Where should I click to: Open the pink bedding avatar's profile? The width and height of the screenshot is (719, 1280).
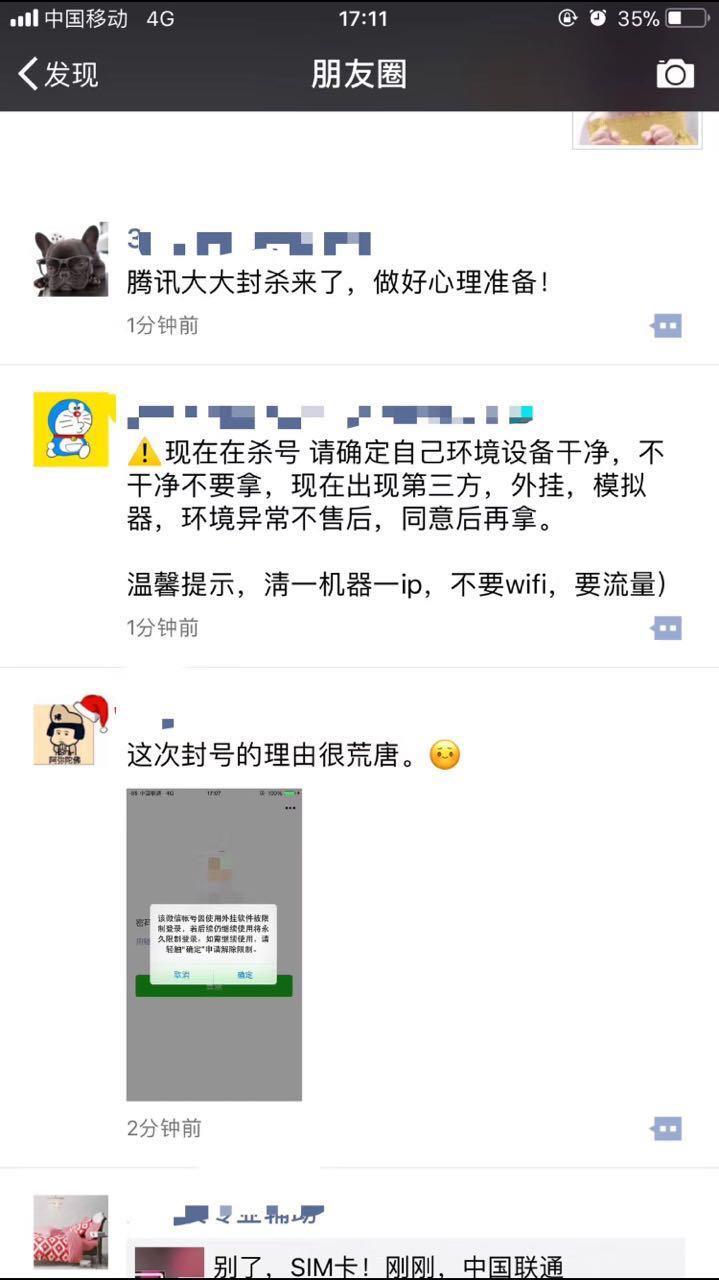point(71,1232)
